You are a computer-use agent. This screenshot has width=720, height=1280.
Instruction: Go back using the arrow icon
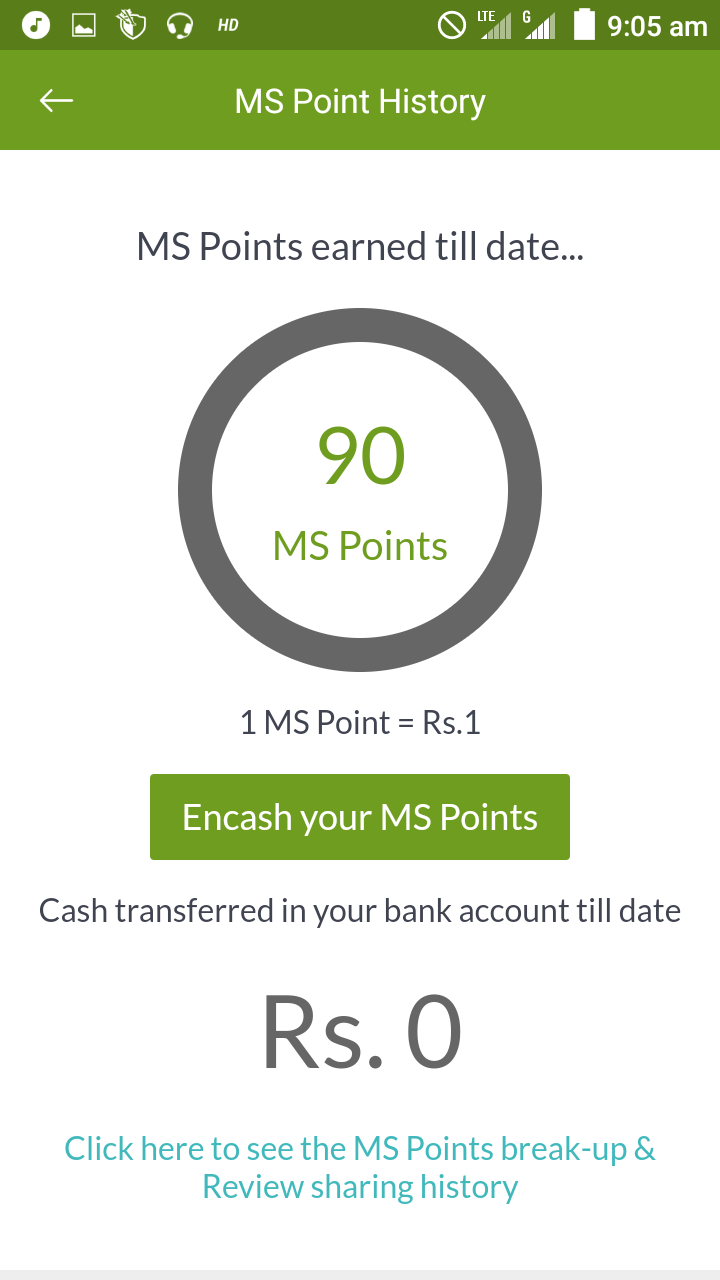56,101
